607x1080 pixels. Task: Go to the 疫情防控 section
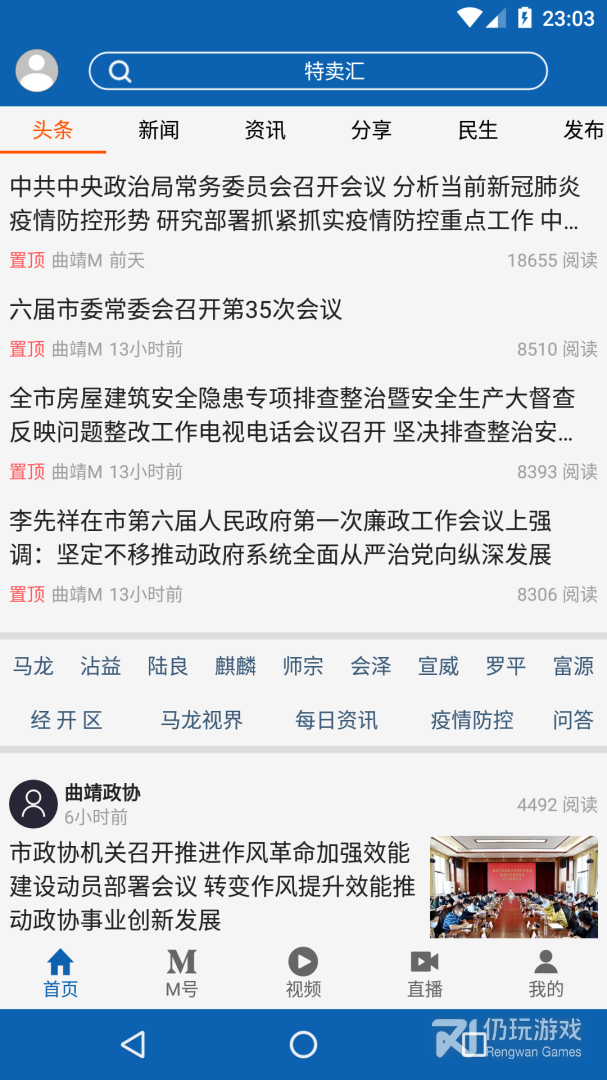471,720
